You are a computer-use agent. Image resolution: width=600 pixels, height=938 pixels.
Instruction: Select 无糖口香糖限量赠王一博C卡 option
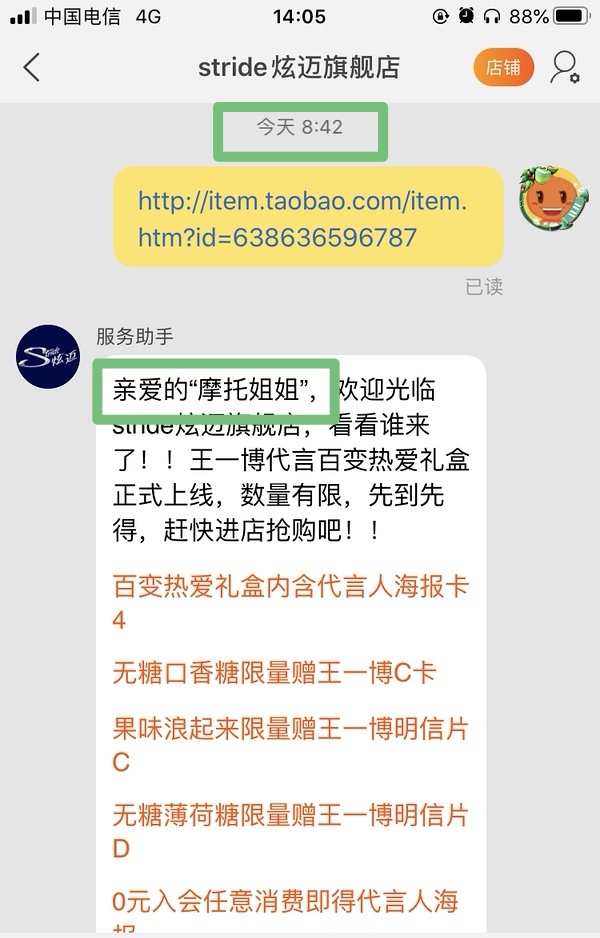[x=274, y=673]
